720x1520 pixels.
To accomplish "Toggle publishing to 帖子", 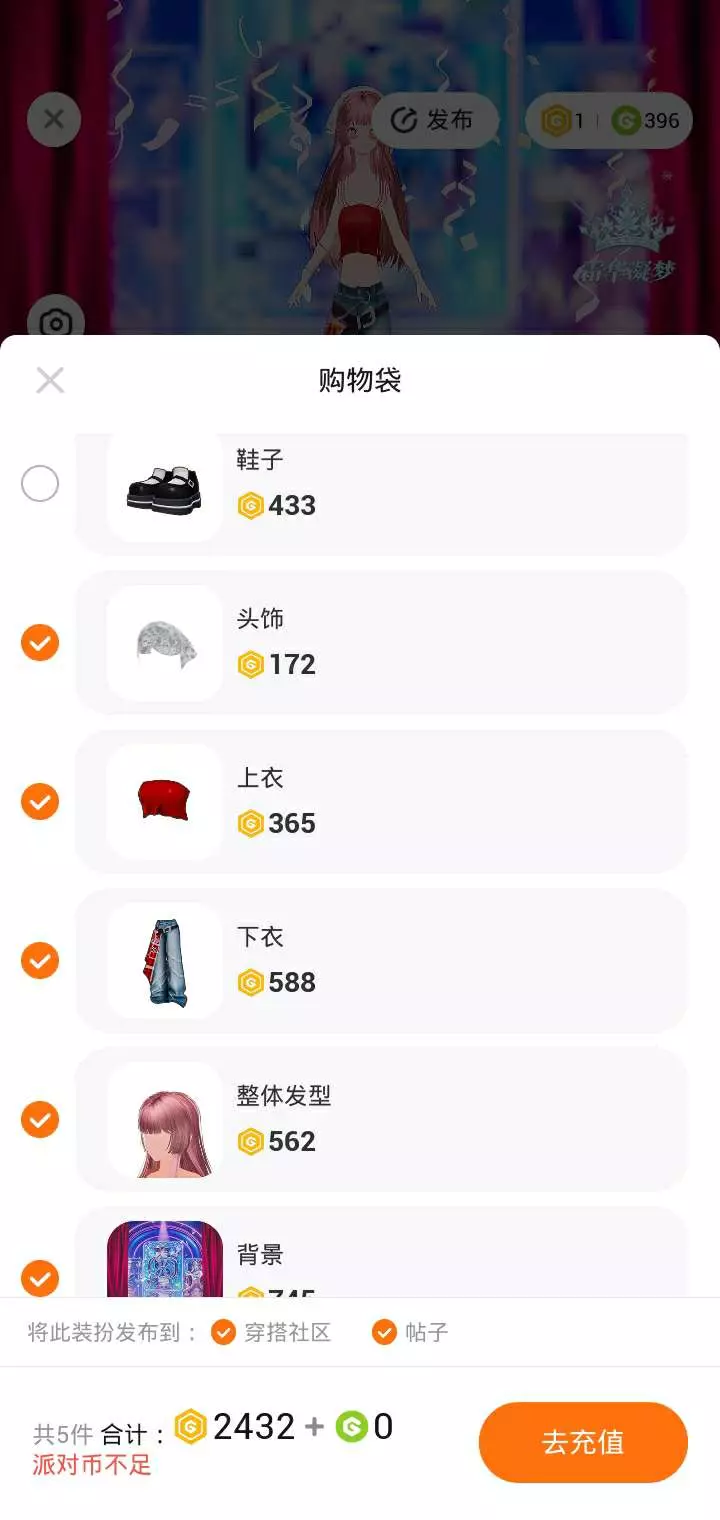I will (x=384, y=1332).
